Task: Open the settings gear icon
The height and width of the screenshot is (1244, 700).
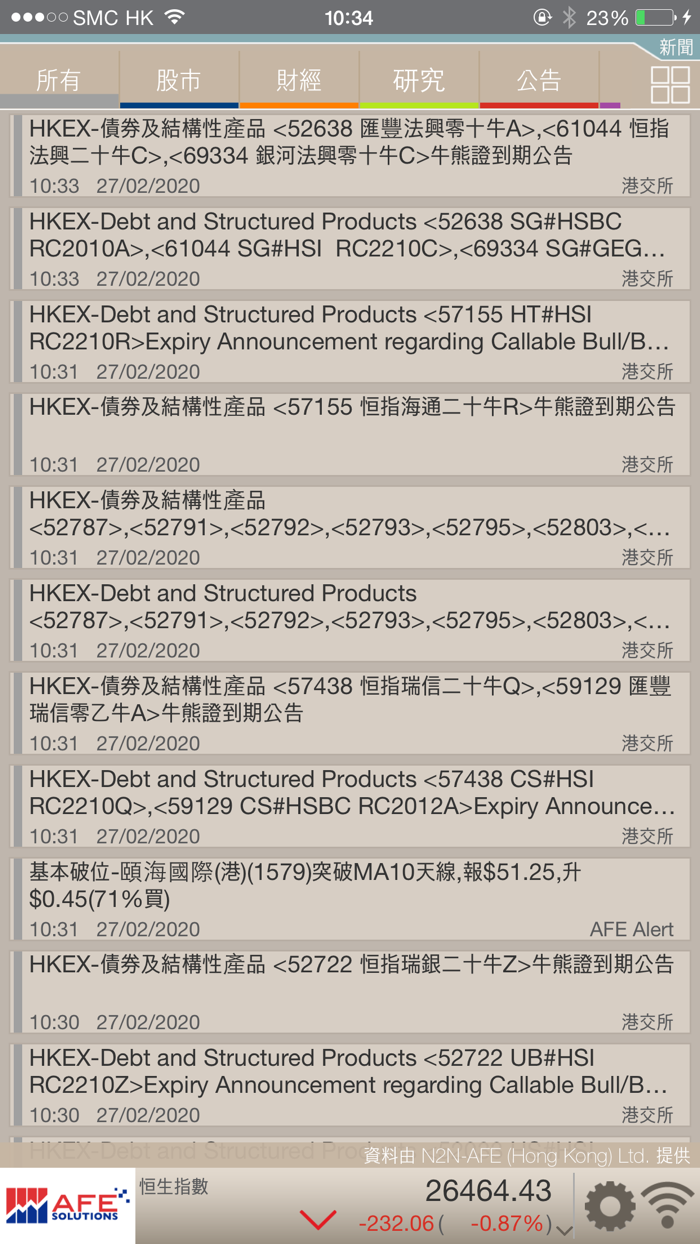Action: pyautogui.click(x=610, y=1205)
